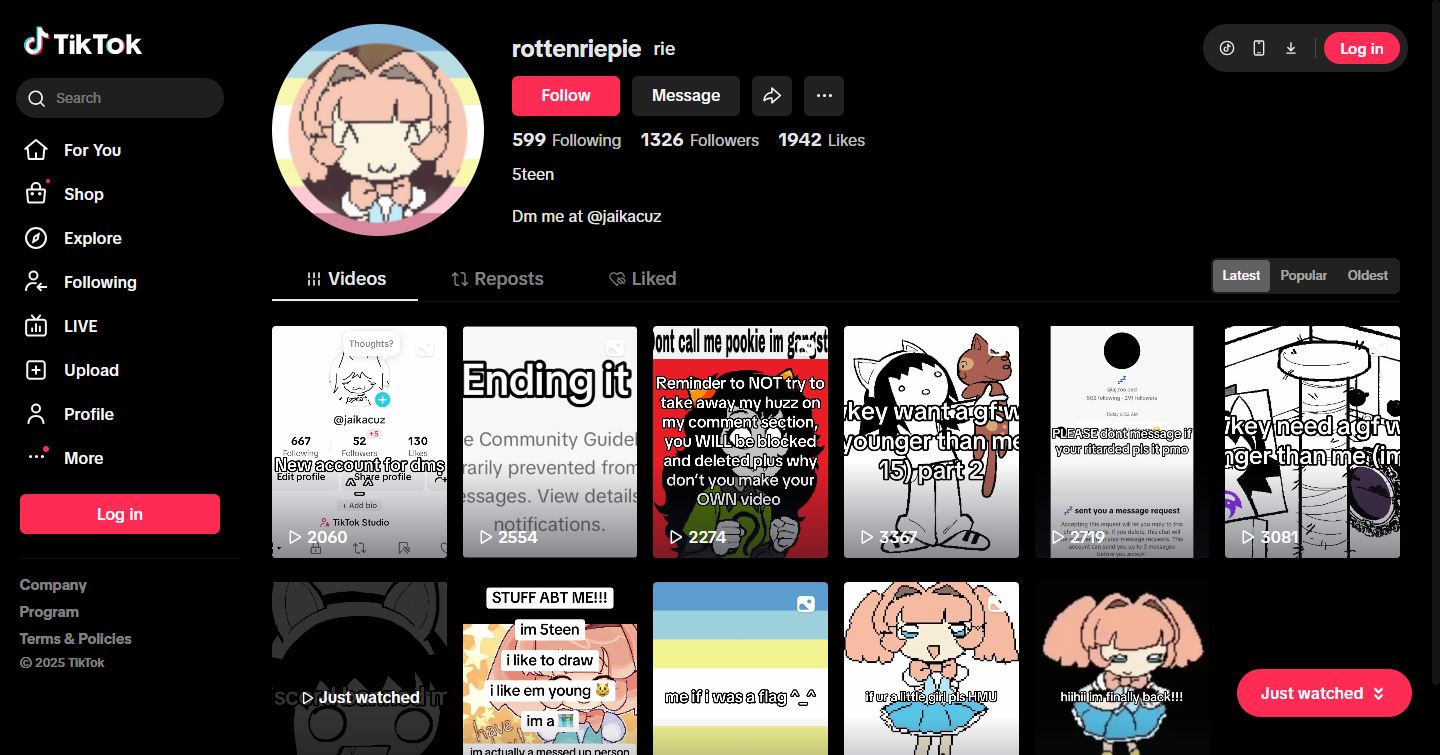1440x755 pixels.
Task: Open the 'me if i was a flag' video
Action: [x=740, y=668]
